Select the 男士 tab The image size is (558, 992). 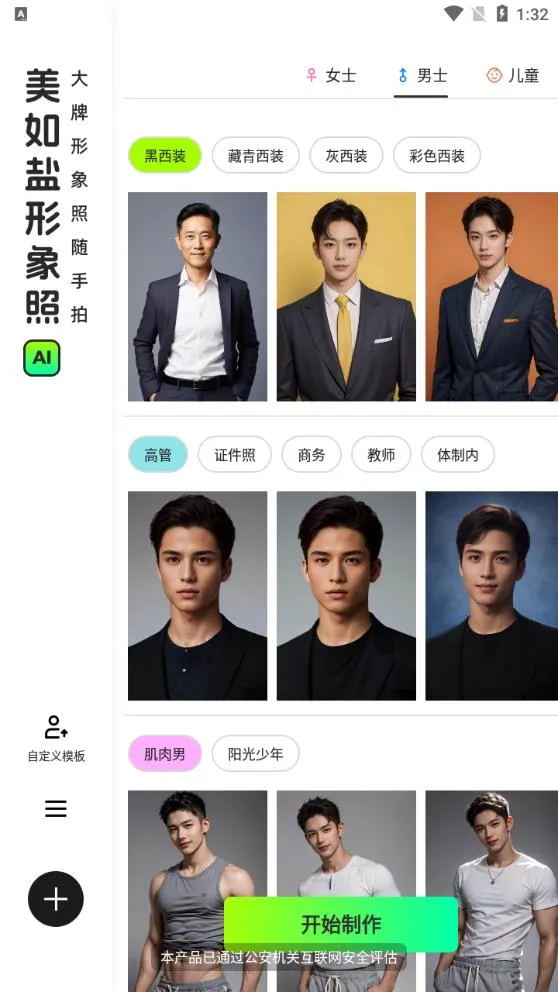click(421, 76)
